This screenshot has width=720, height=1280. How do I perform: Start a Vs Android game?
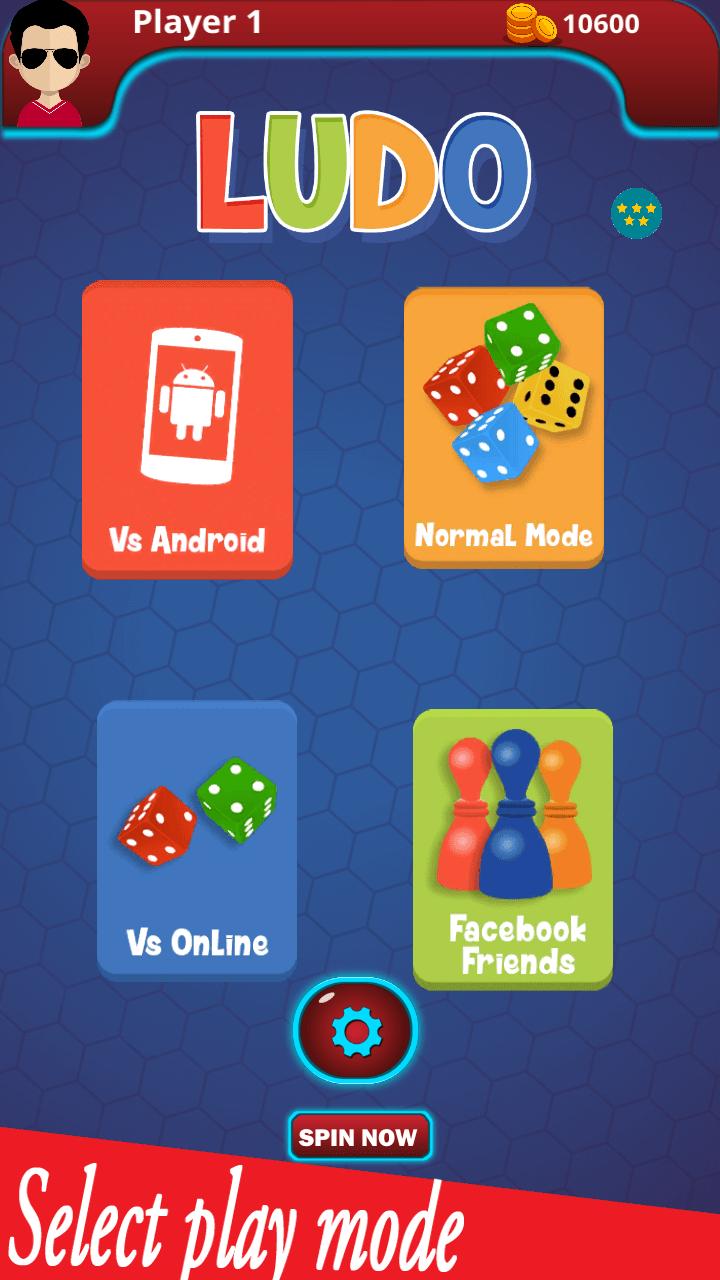[187, 428]
